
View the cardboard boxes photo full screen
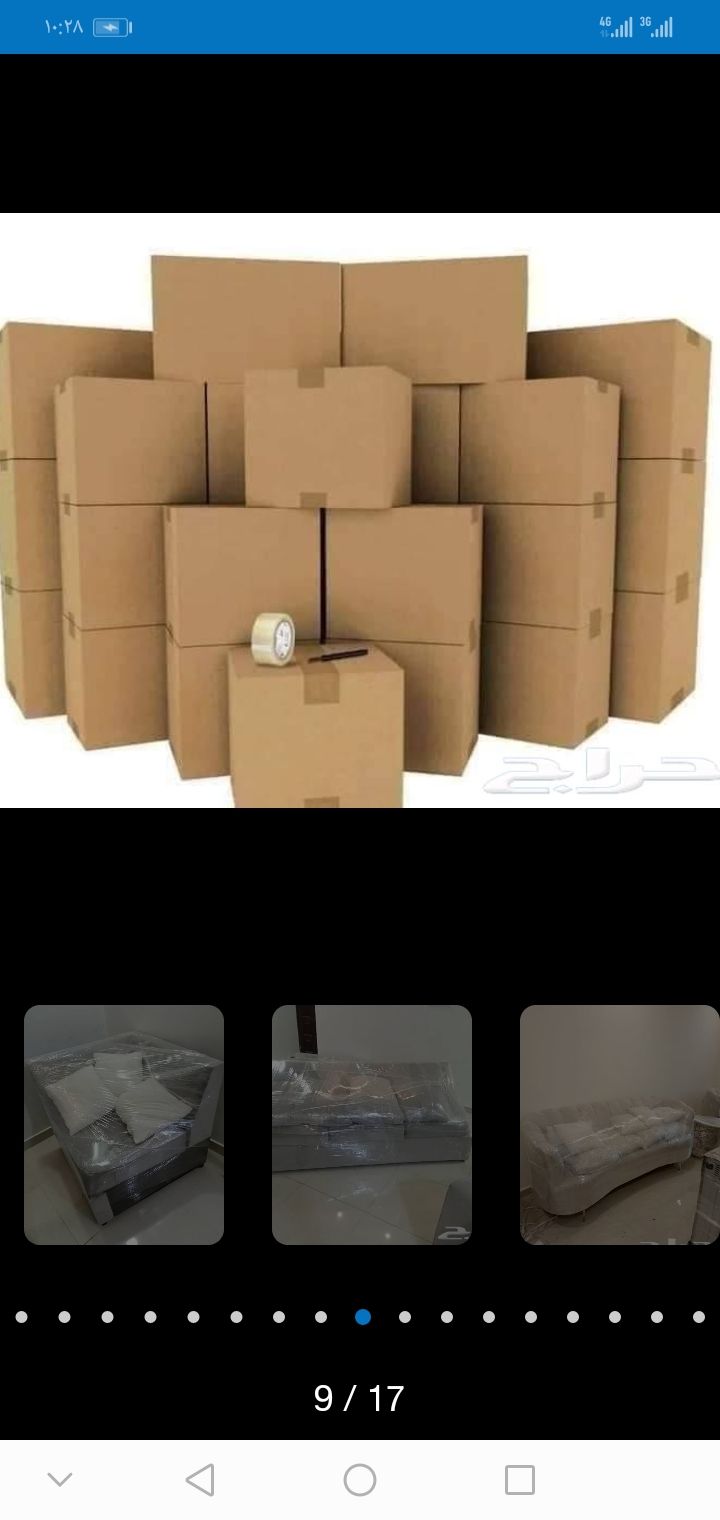pos(360,510)
